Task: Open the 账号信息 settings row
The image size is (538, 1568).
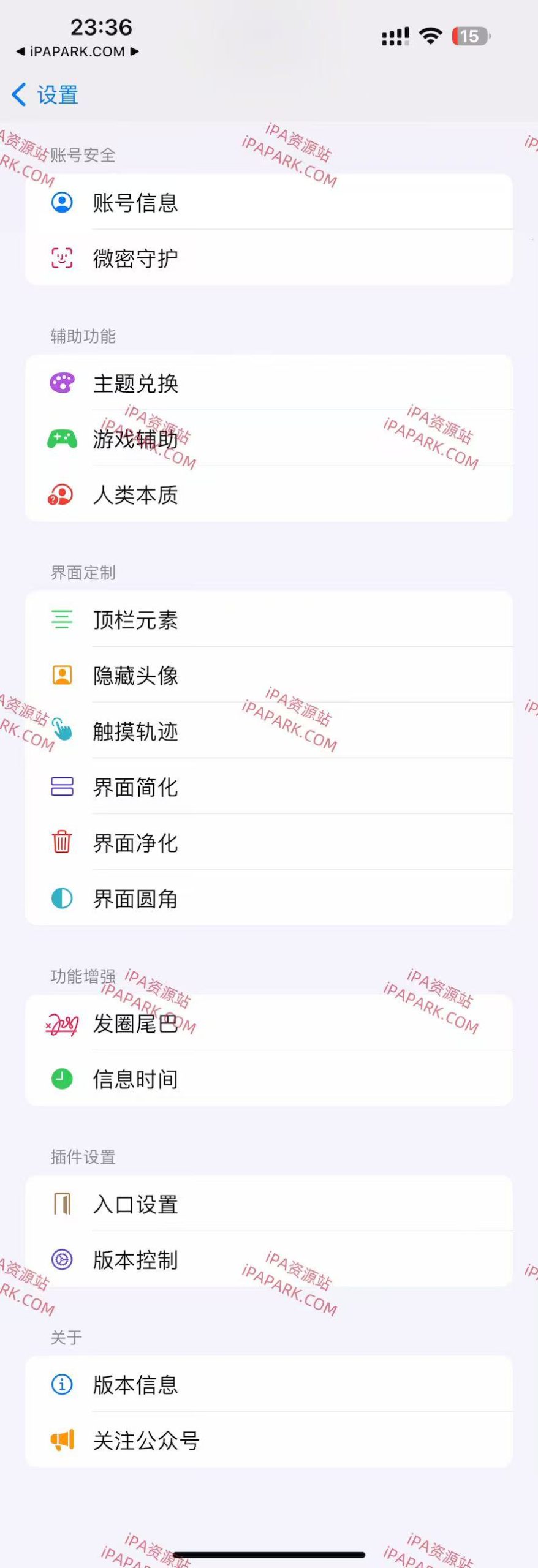Action: 270,202
